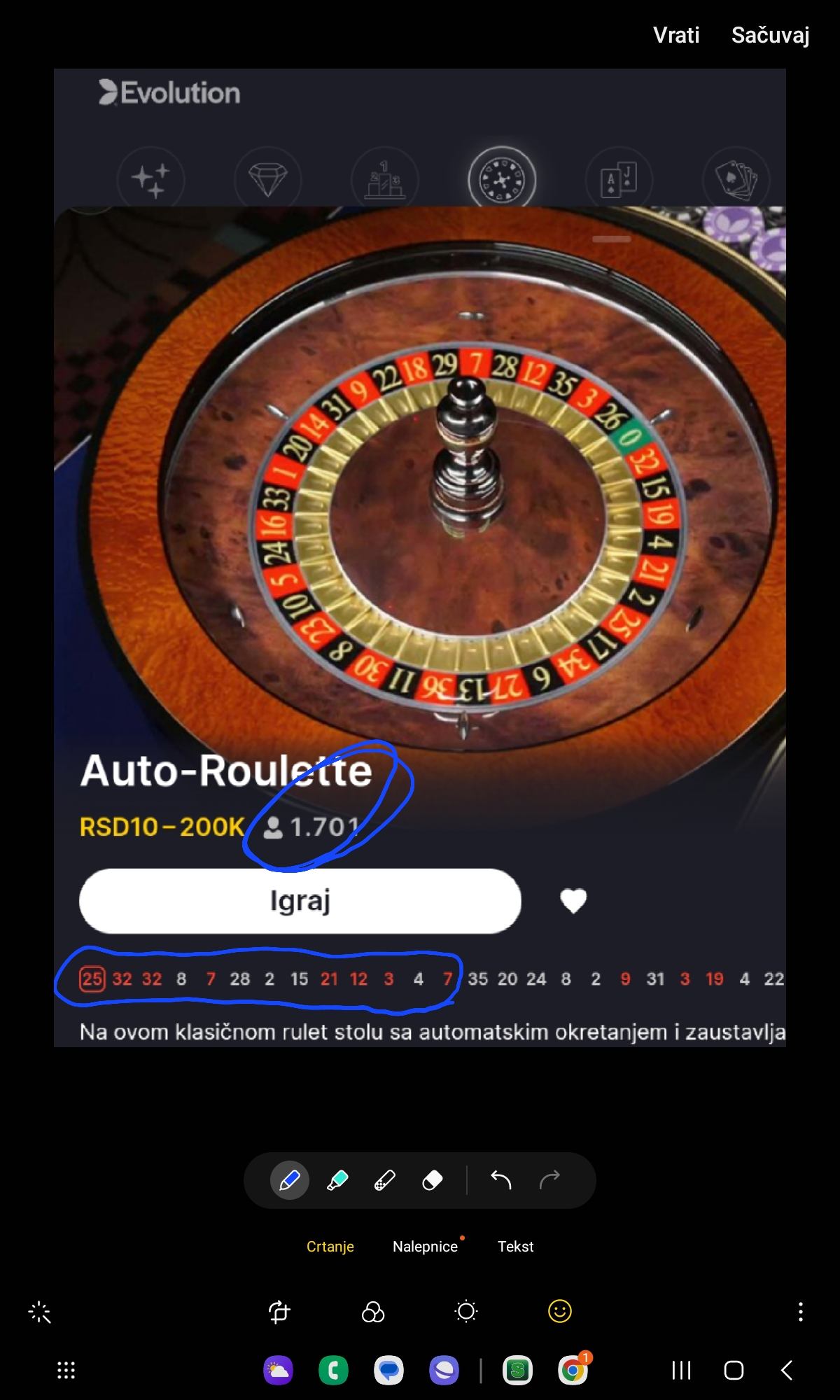Select the mosaic pen tool
The image size is (840, 1400).
click(x=385, y=1181)
